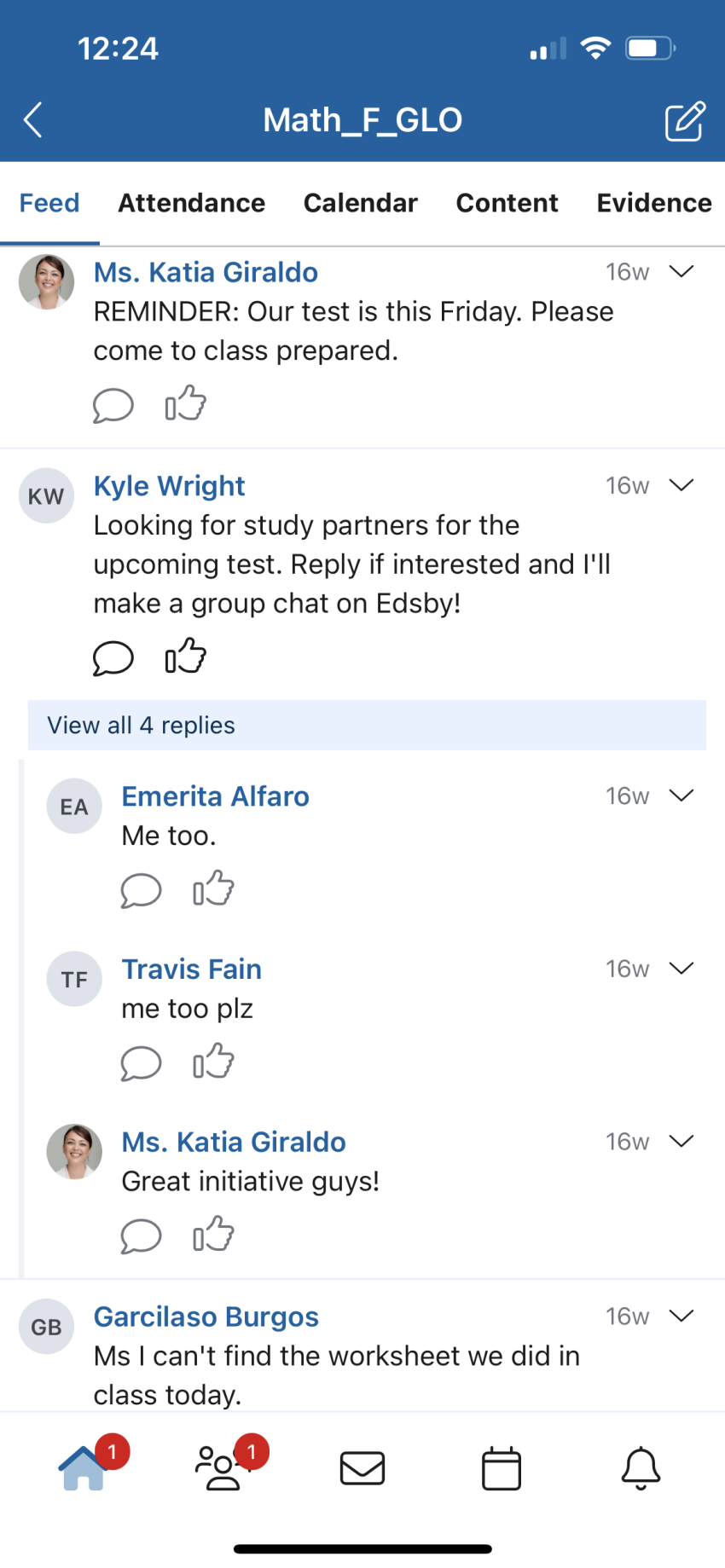Comment on the test reminder post
The width and height of the screenshot is (725, 1568).
click(113, 405)
